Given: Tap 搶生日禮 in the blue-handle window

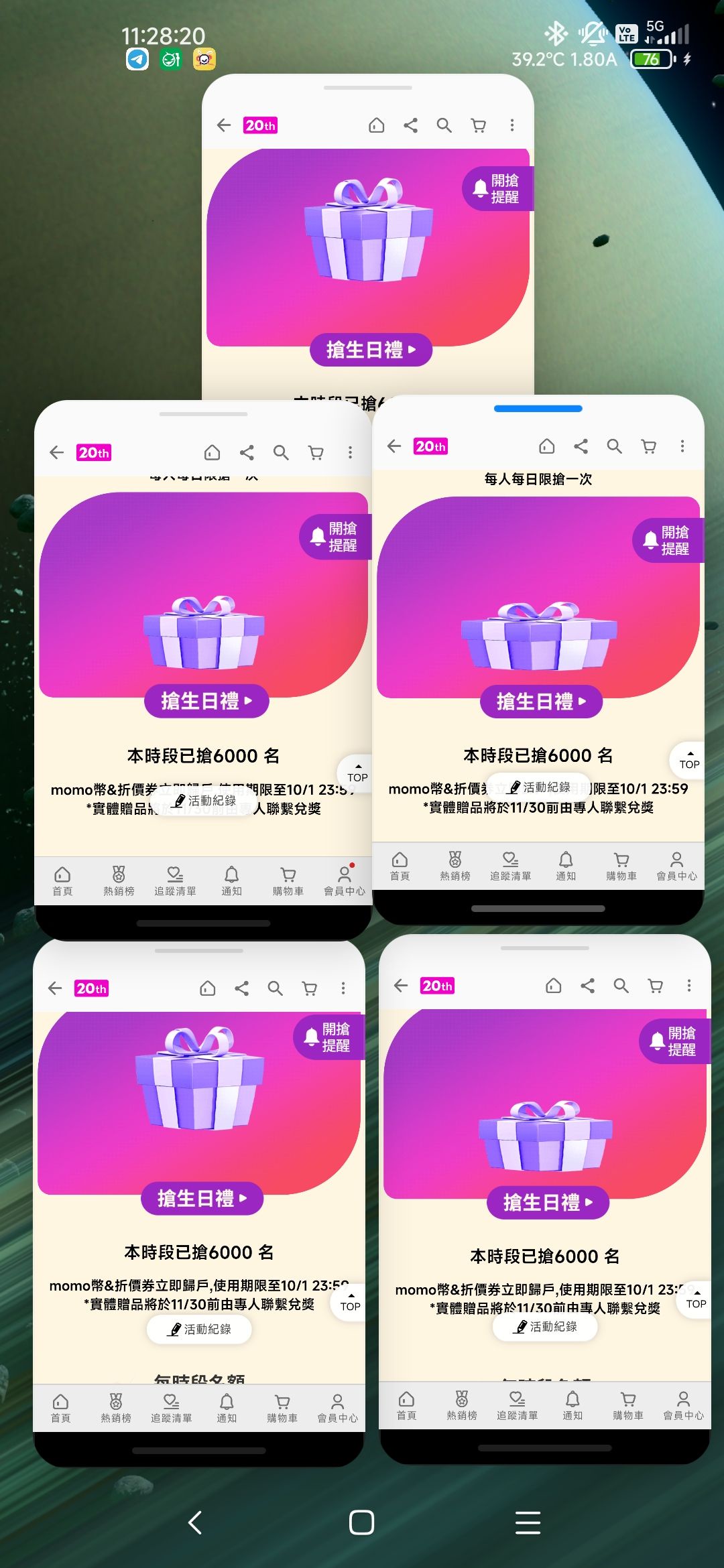Looking at the screenshot, I should [541, 702].
